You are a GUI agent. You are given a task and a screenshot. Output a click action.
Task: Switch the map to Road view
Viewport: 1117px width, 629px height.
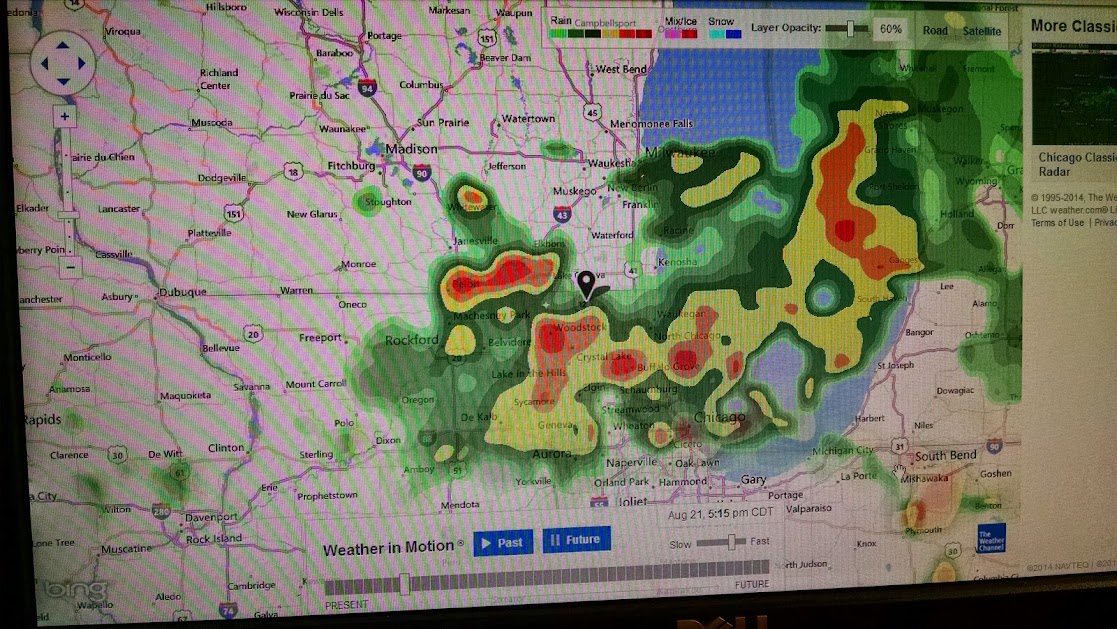coord(935,31)
